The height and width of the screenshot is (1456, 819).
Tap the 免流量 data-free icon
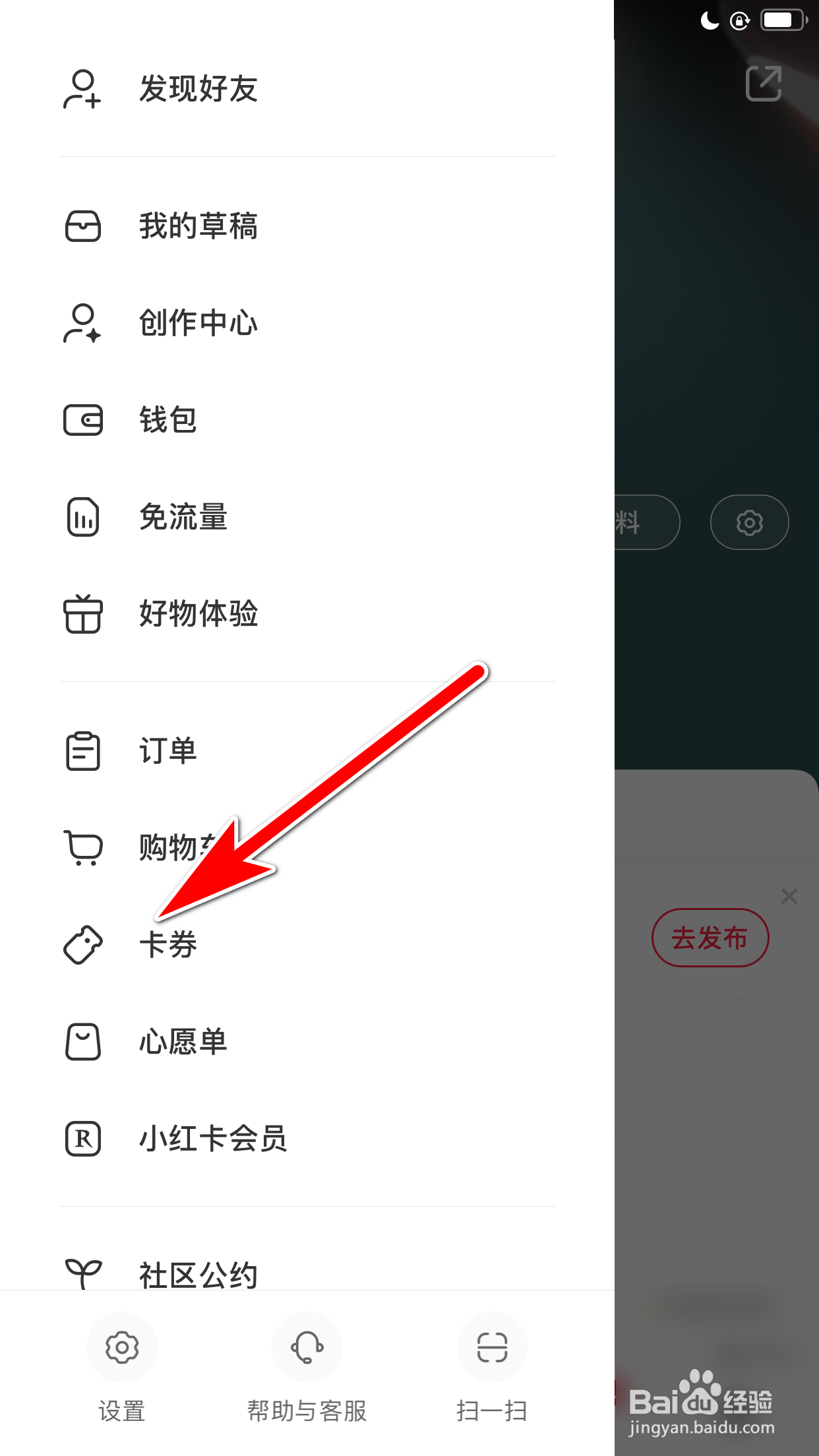[82, 518]
